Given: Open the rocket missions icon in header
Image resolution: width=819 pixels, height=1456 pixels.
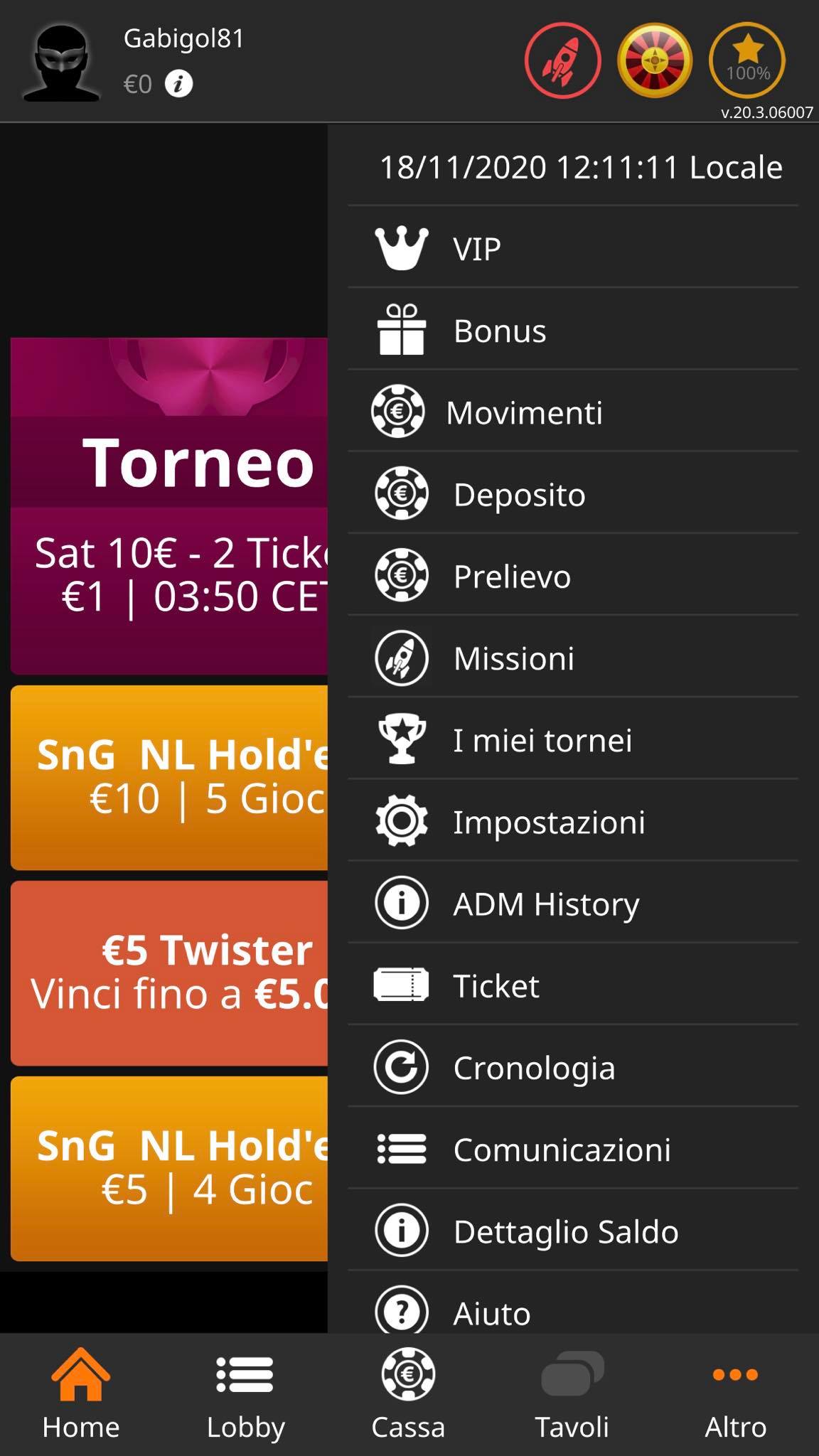Looking at the screenshot, I should (x=562, y=60).
